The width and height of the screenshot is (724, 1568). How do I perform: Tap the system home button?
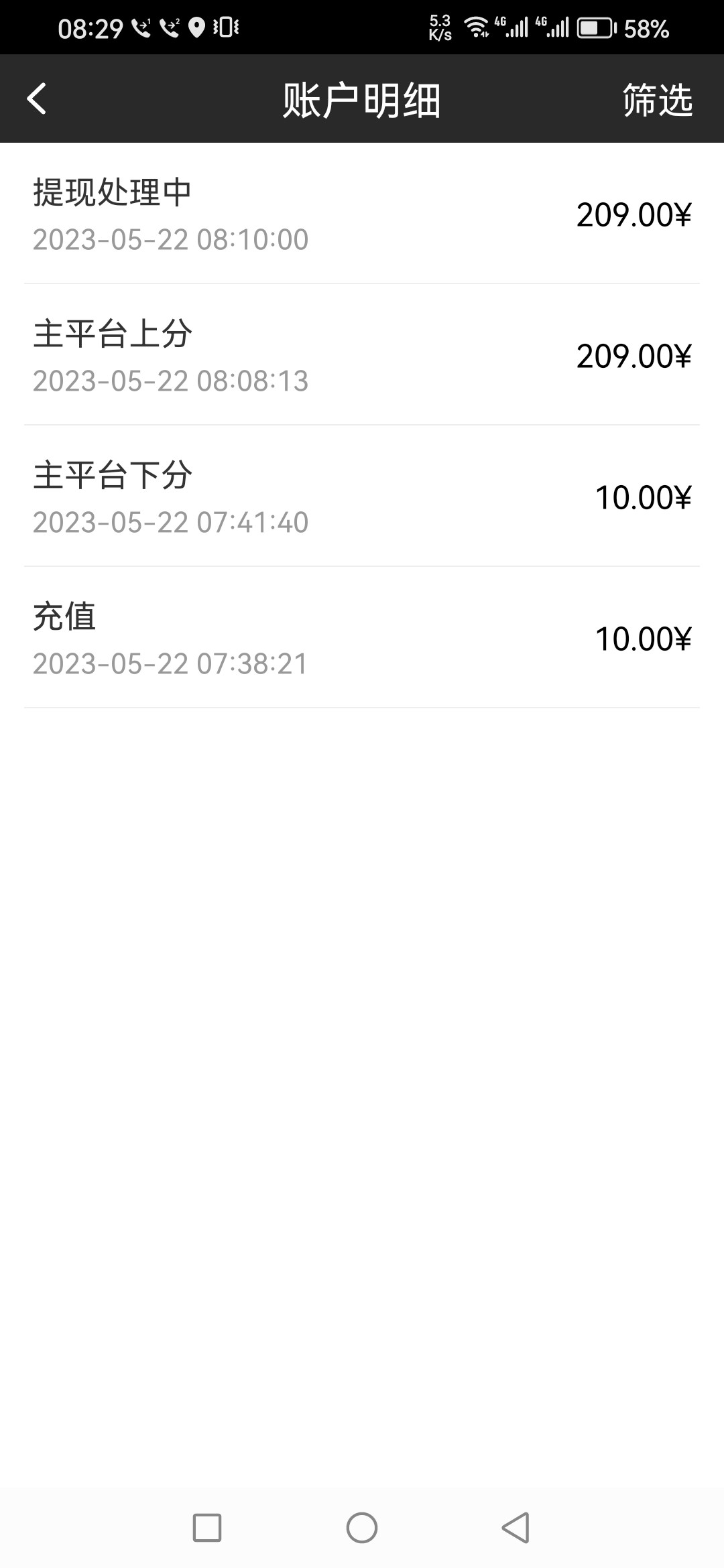point(362,1528)
